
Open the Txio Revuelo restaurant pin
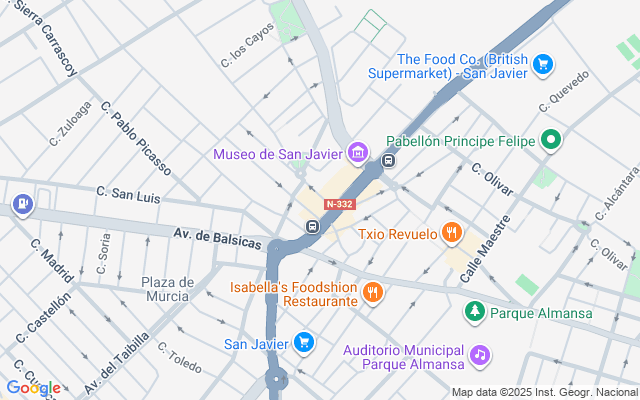pyautogui.click(x=452, y=234)
